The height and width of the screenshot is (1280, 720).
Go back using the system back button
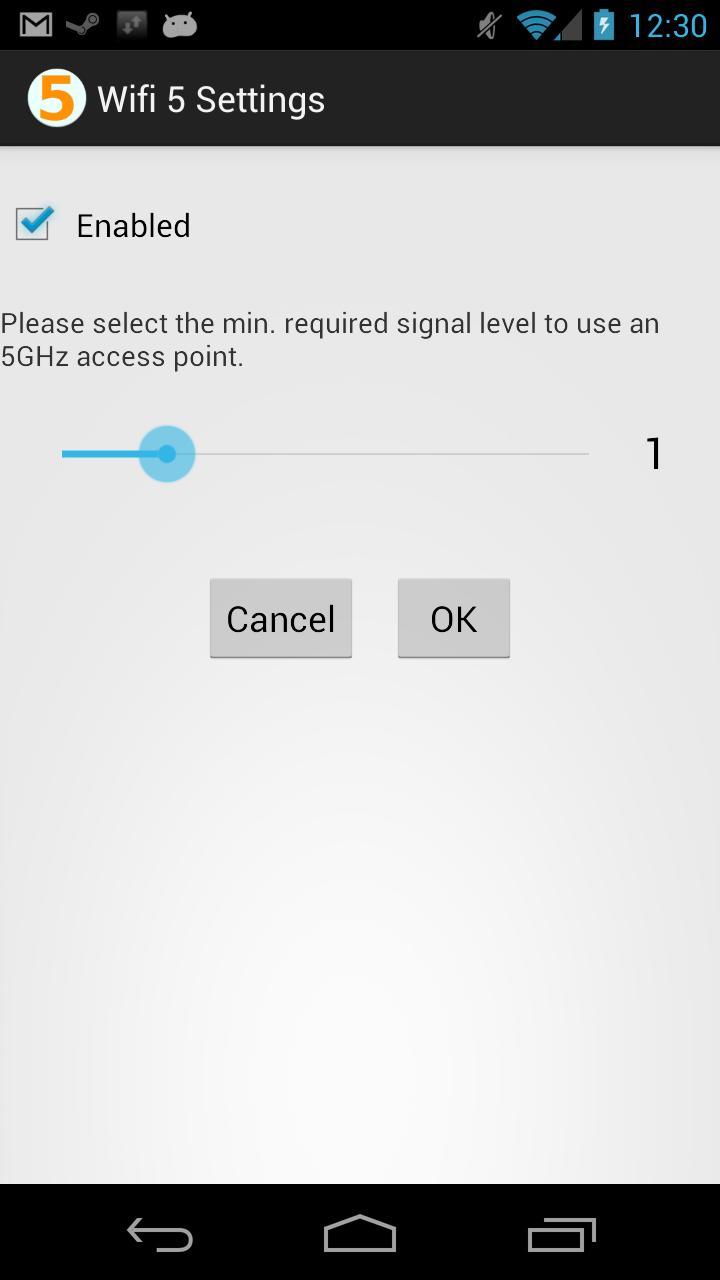(x=160, y=1235)
